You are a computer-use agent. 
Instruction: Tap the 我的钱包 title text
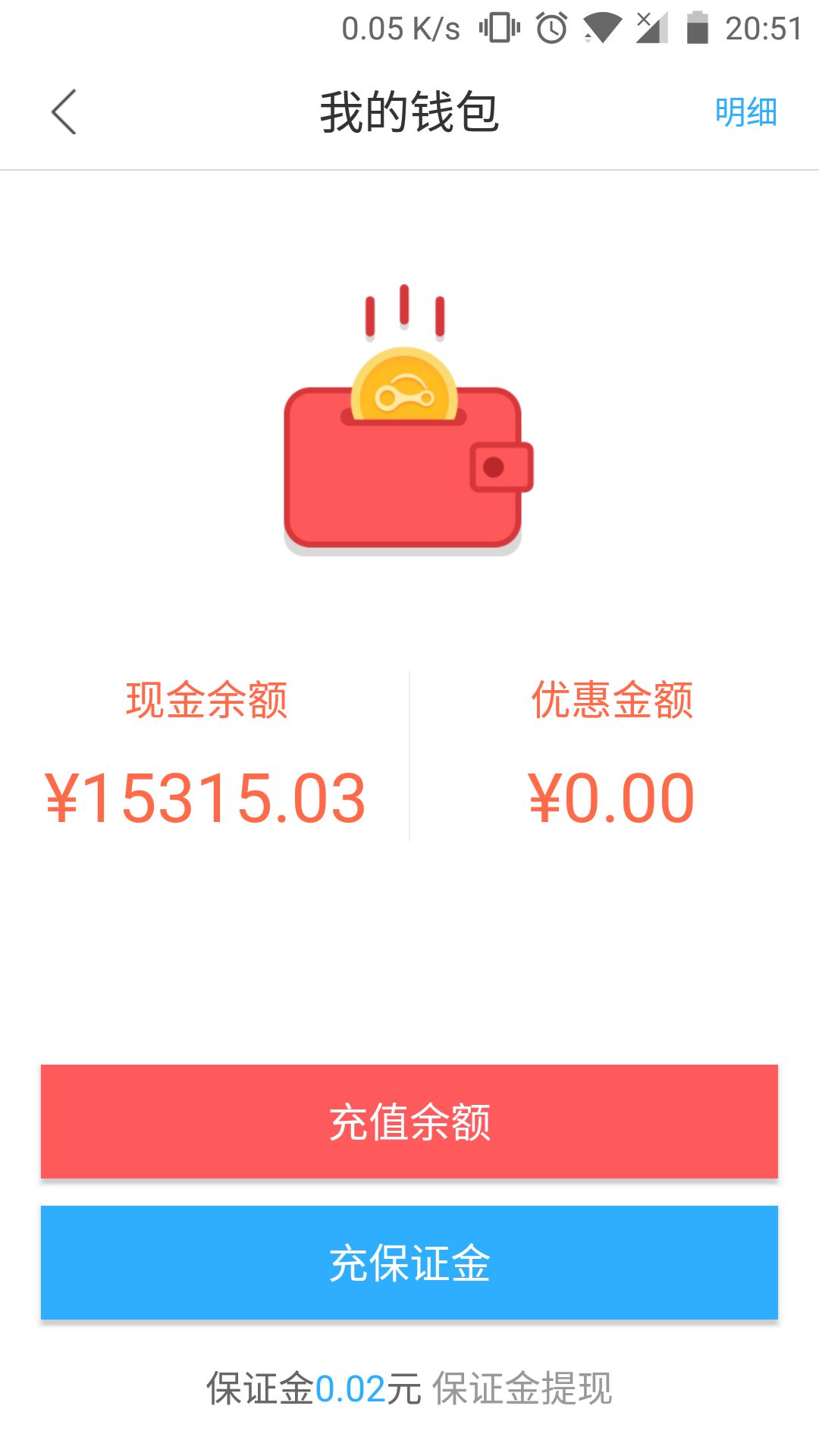tap(409, 108)
